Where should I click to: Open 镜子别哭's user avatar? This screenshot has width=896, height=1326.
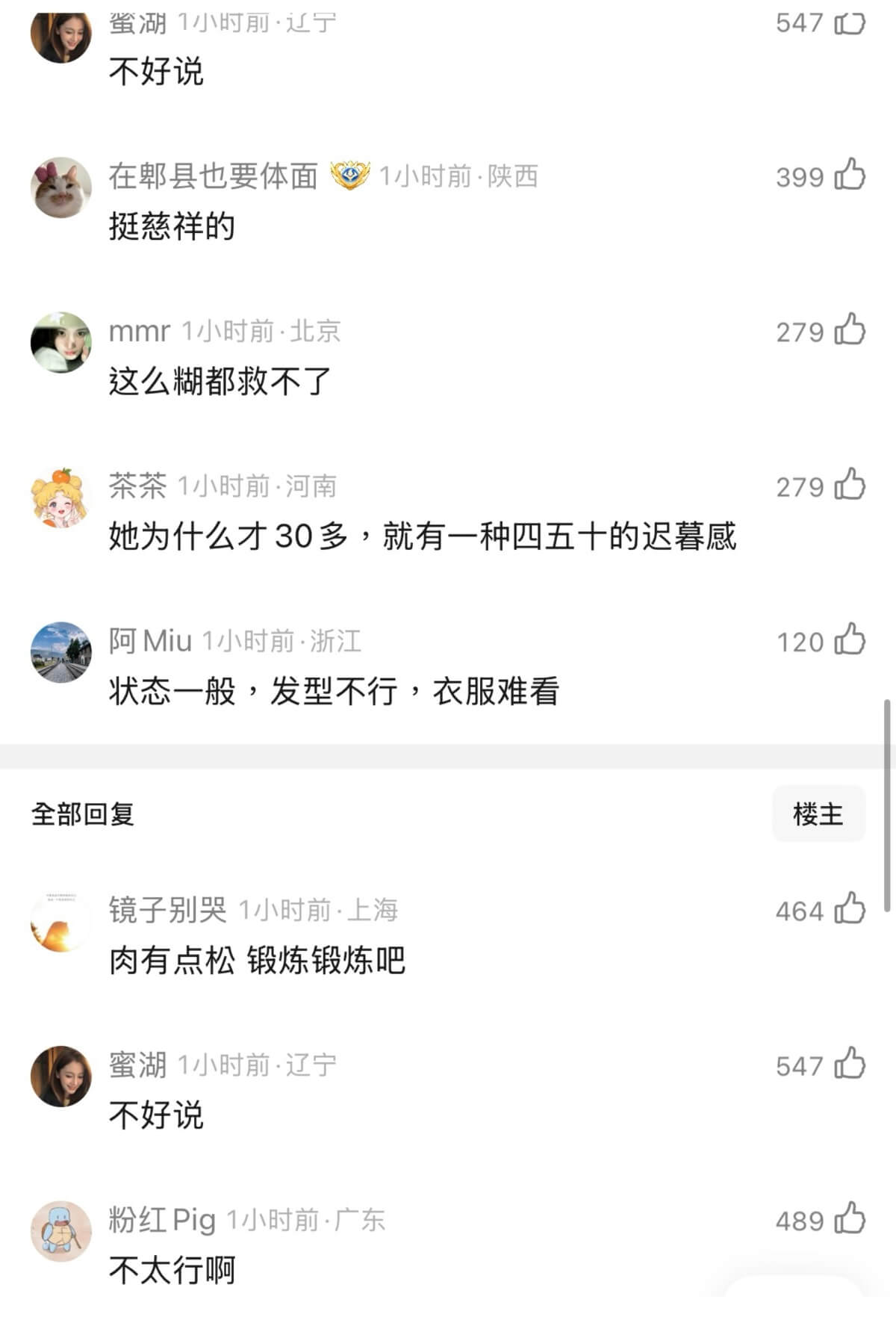(60, 922)
